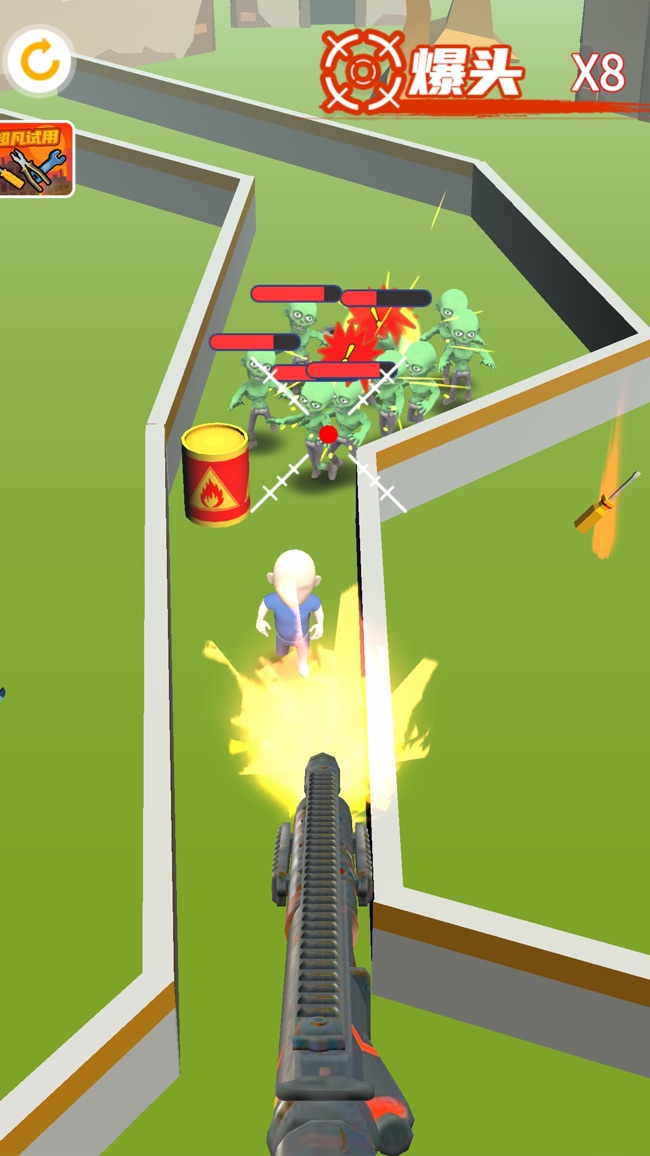The width and height of the screenshot is (650, 1156).
Task: Tap the restart level arrow icon
Action: [x=40, y=62]
